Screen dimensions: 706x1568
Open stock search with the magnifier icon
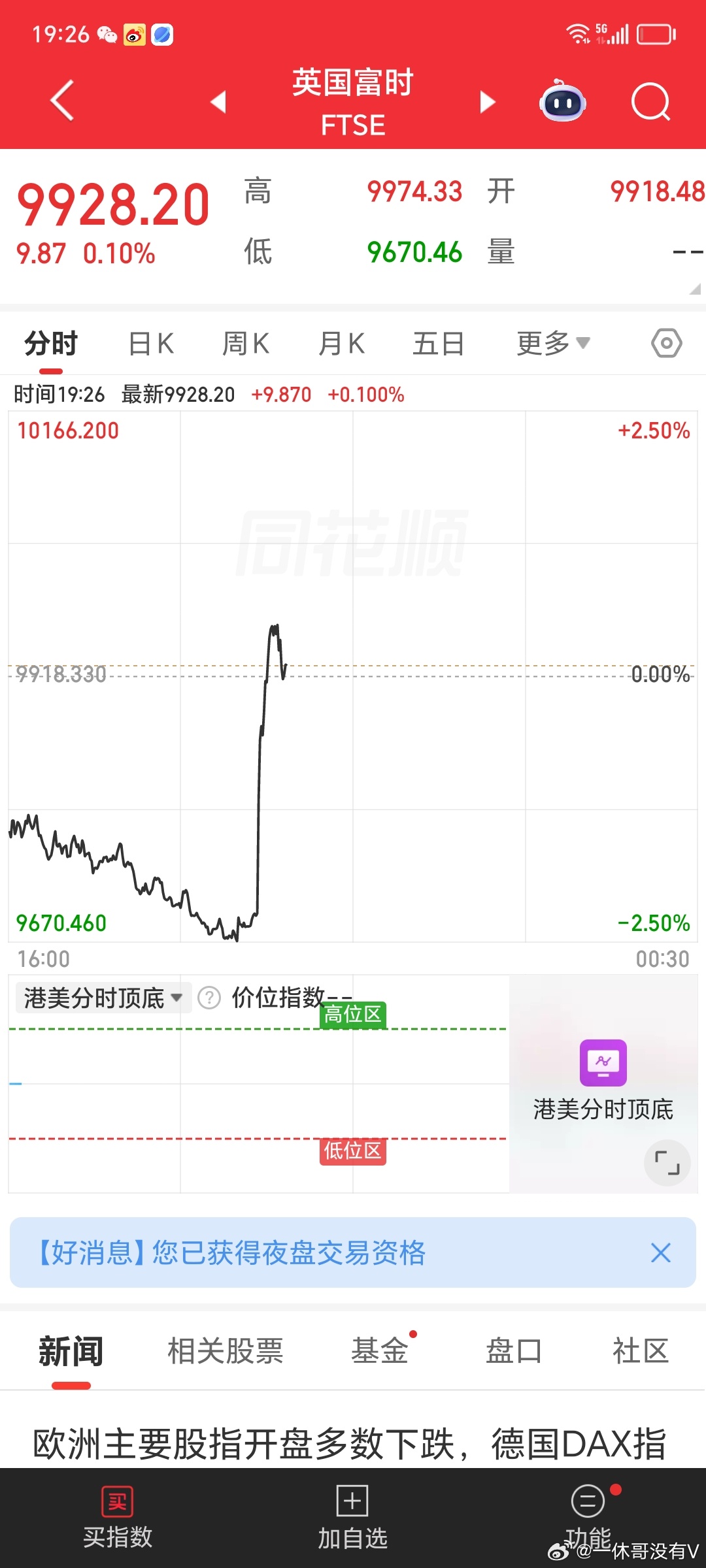[x=650, y=102]
